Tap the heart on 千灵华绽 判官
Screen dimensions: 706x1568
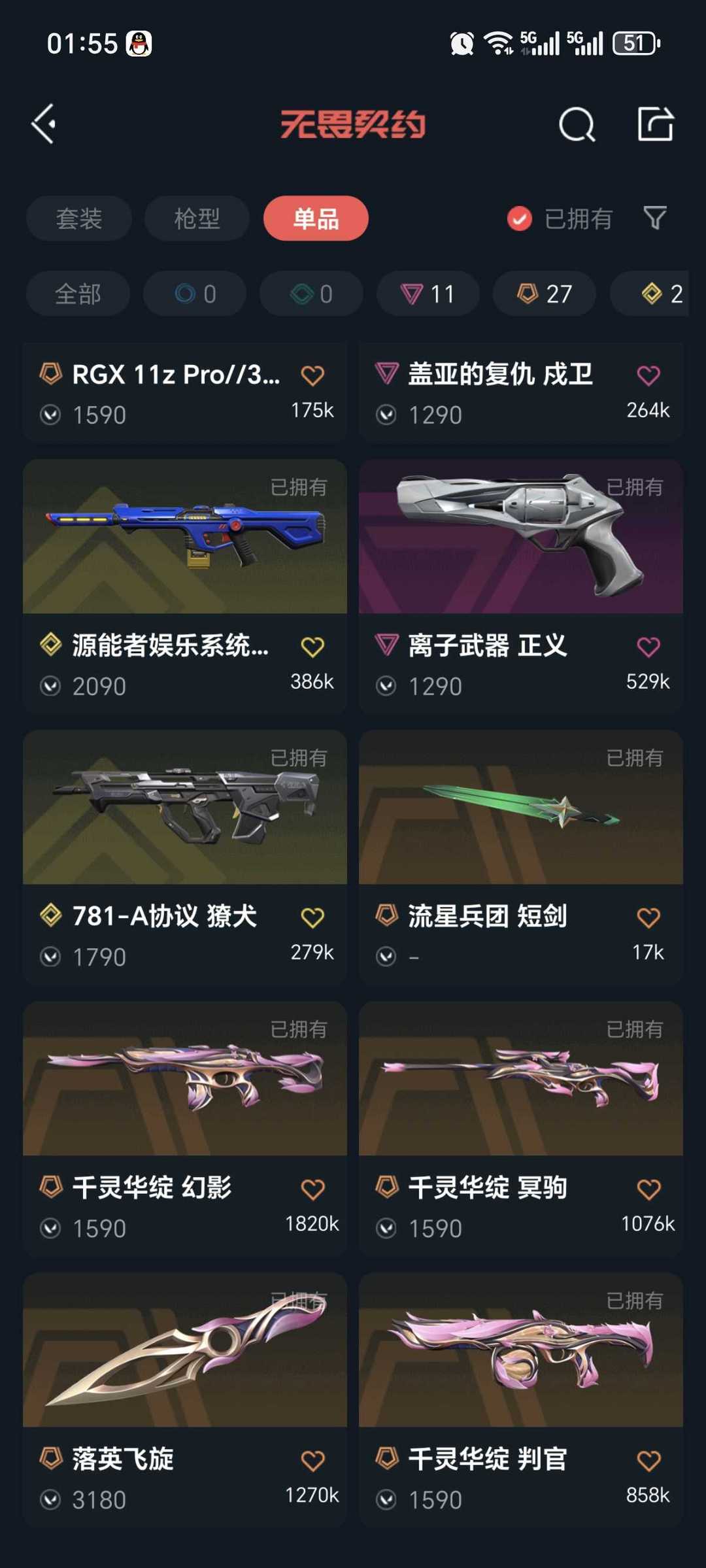click(x=648, y=1460)
